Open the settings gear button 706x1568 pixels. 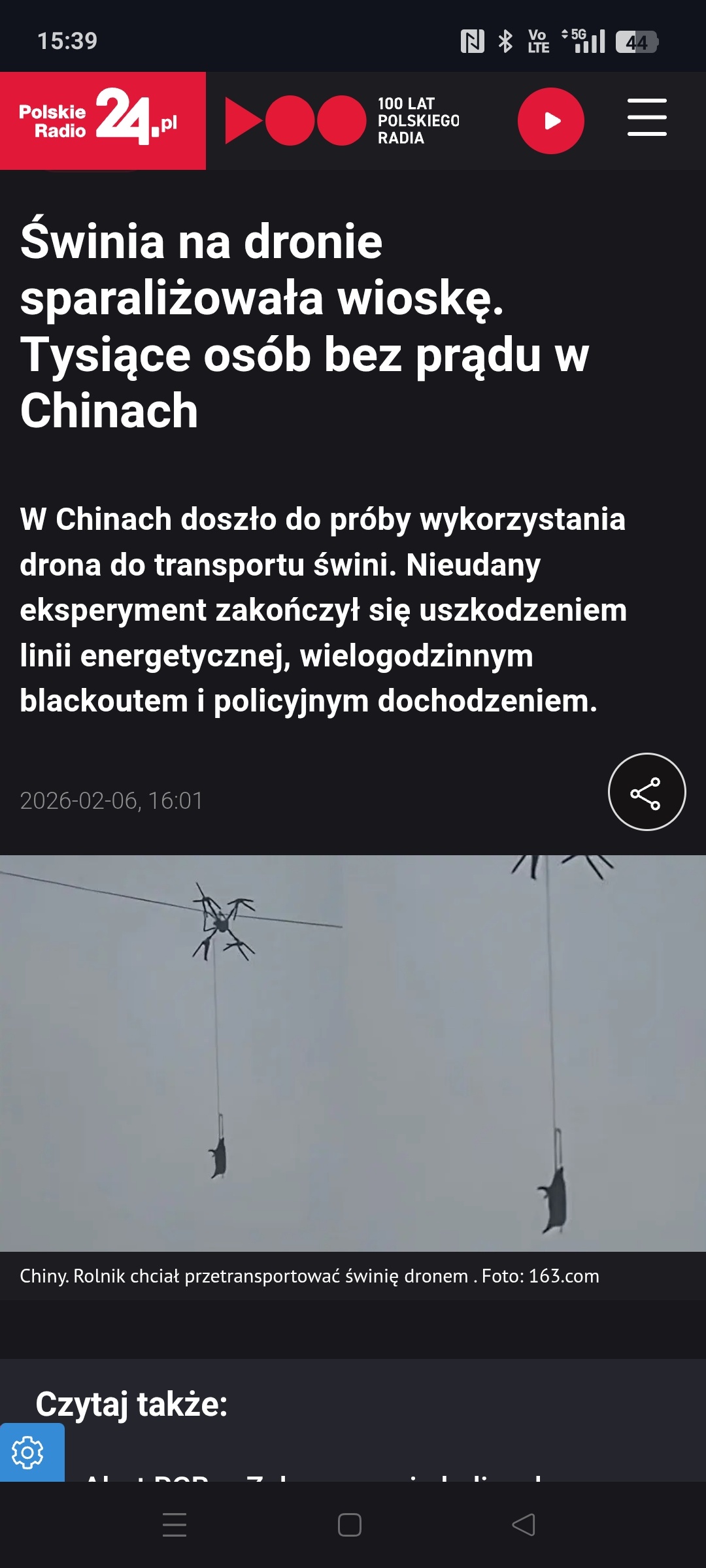pyautogui.click(x=29, y=1452)
